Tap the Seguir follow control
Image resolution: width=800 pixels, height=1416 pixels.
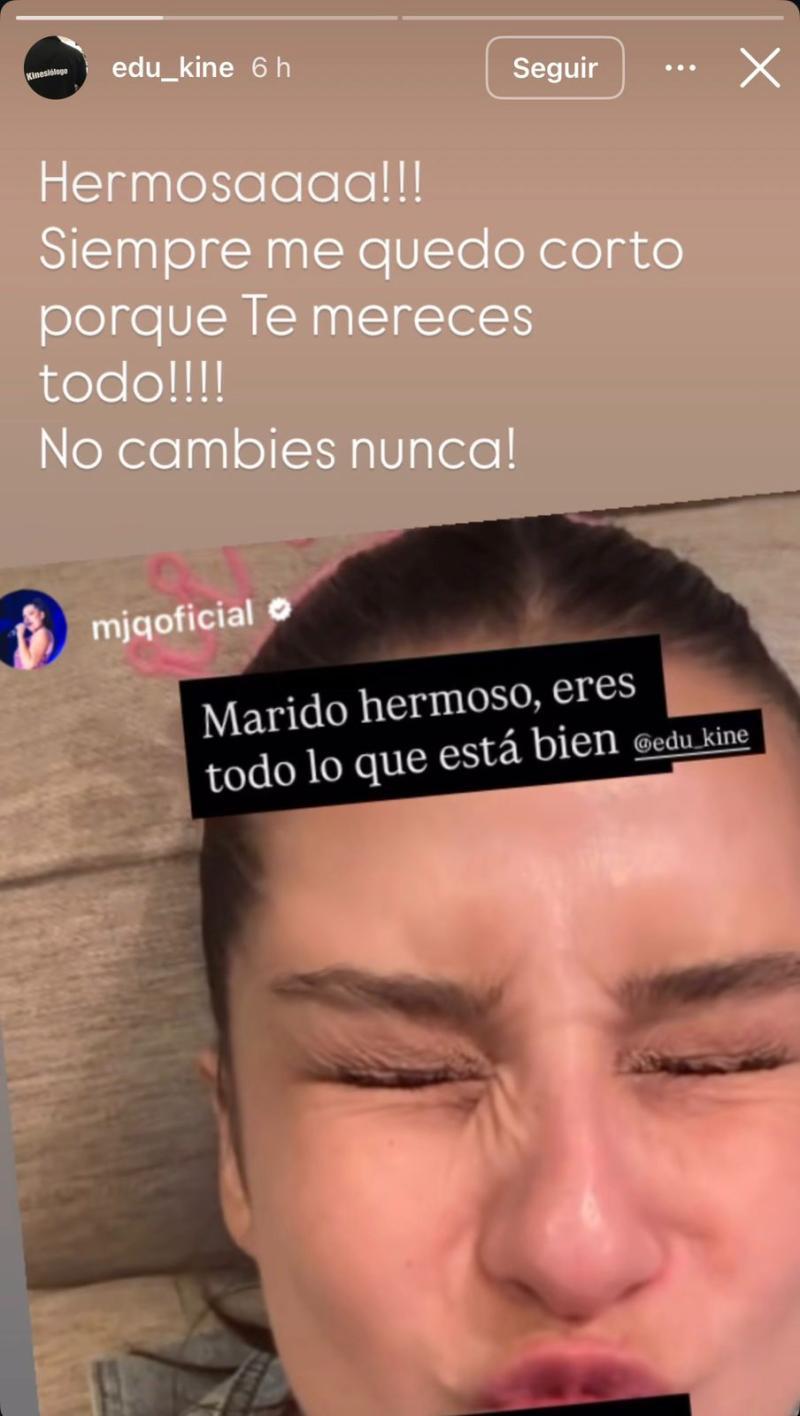555,68
